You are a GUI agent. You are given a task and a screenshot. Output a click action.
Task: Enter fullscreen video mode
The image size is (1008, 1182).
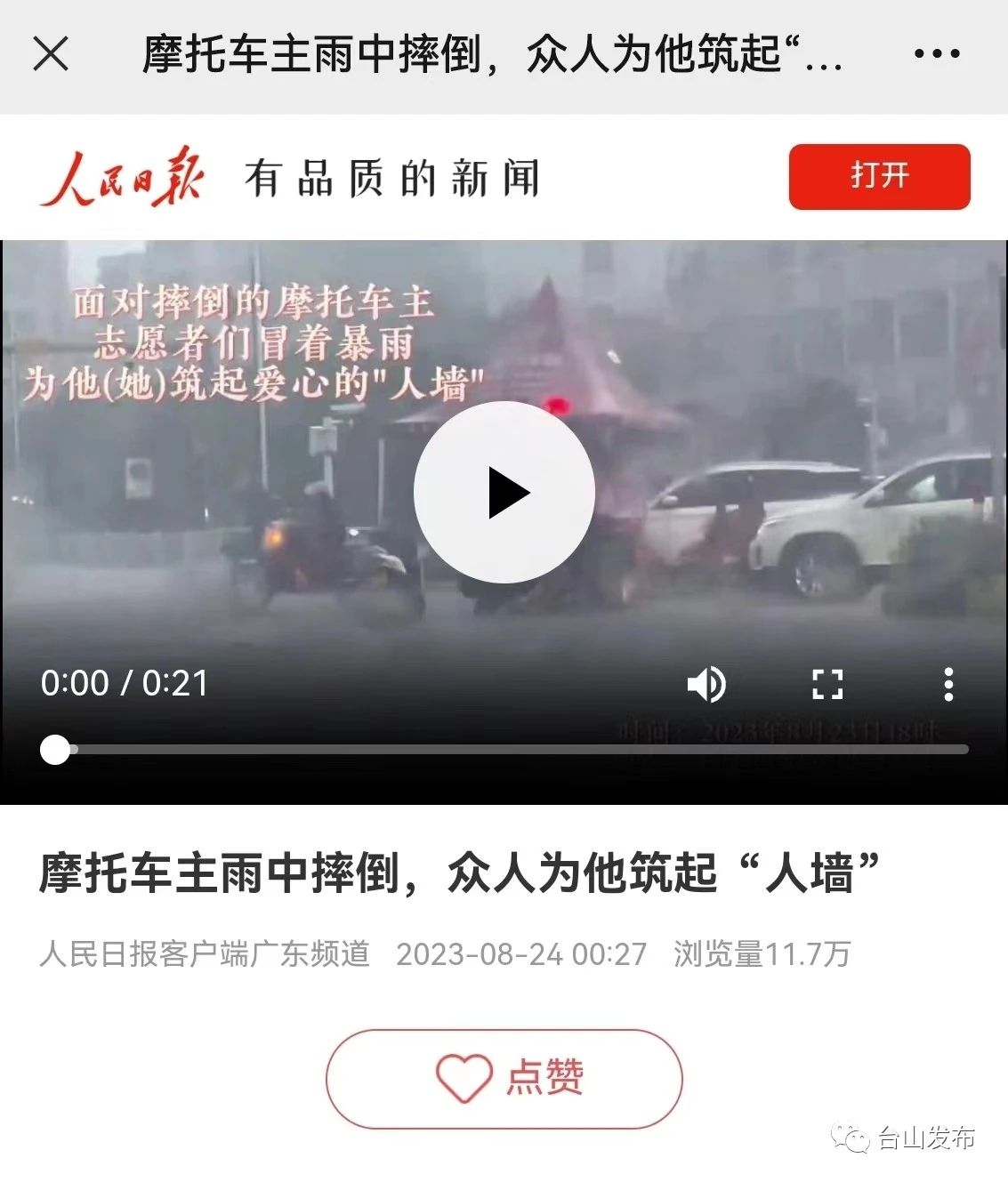pos(827,684)
